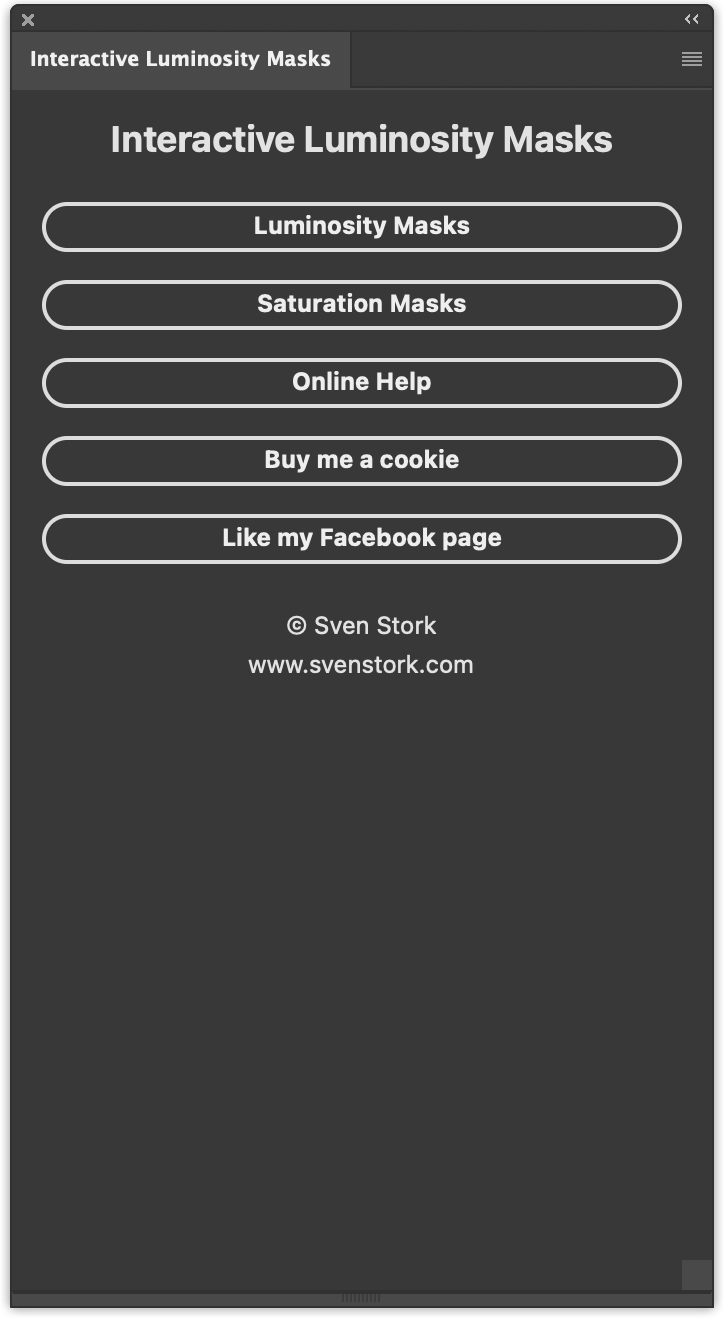Launch Online Help
Image resolution: width=724 pixels, height=1322 pixels.
coord(361,382)
